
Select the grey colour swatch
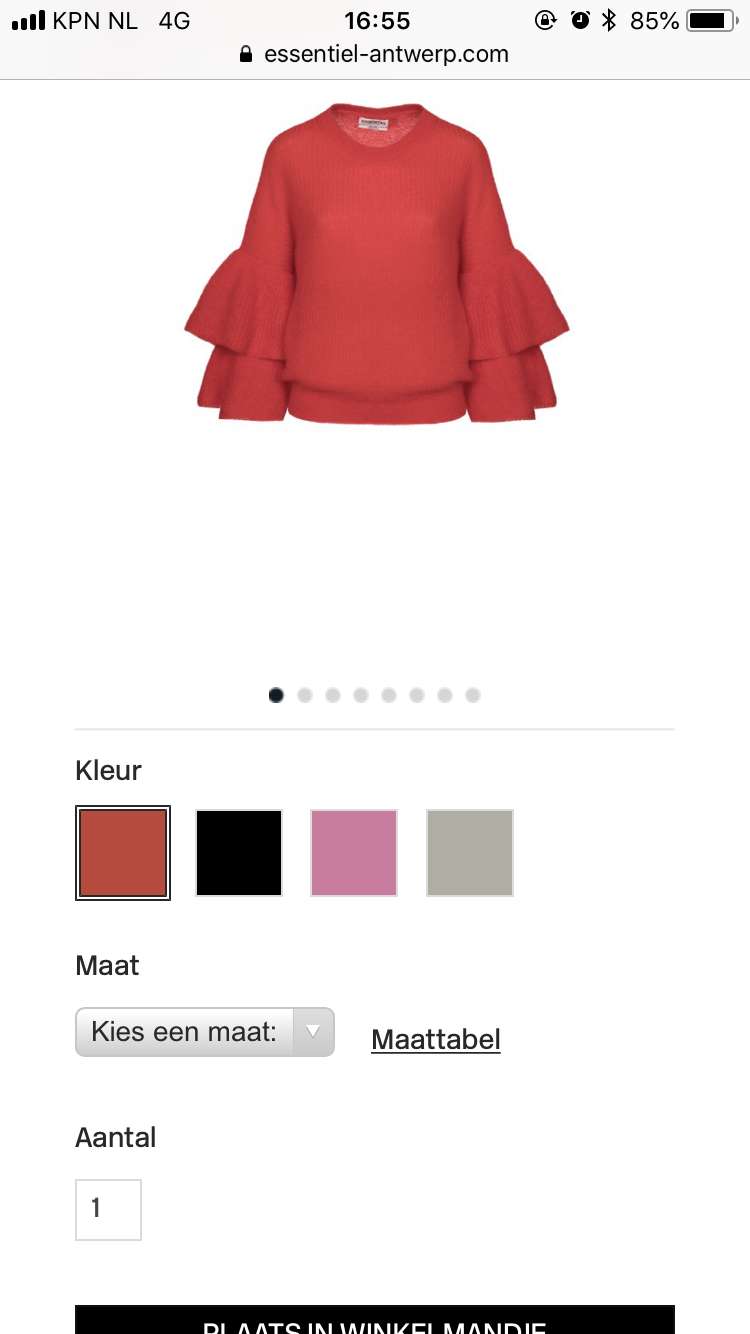(470, 853)
